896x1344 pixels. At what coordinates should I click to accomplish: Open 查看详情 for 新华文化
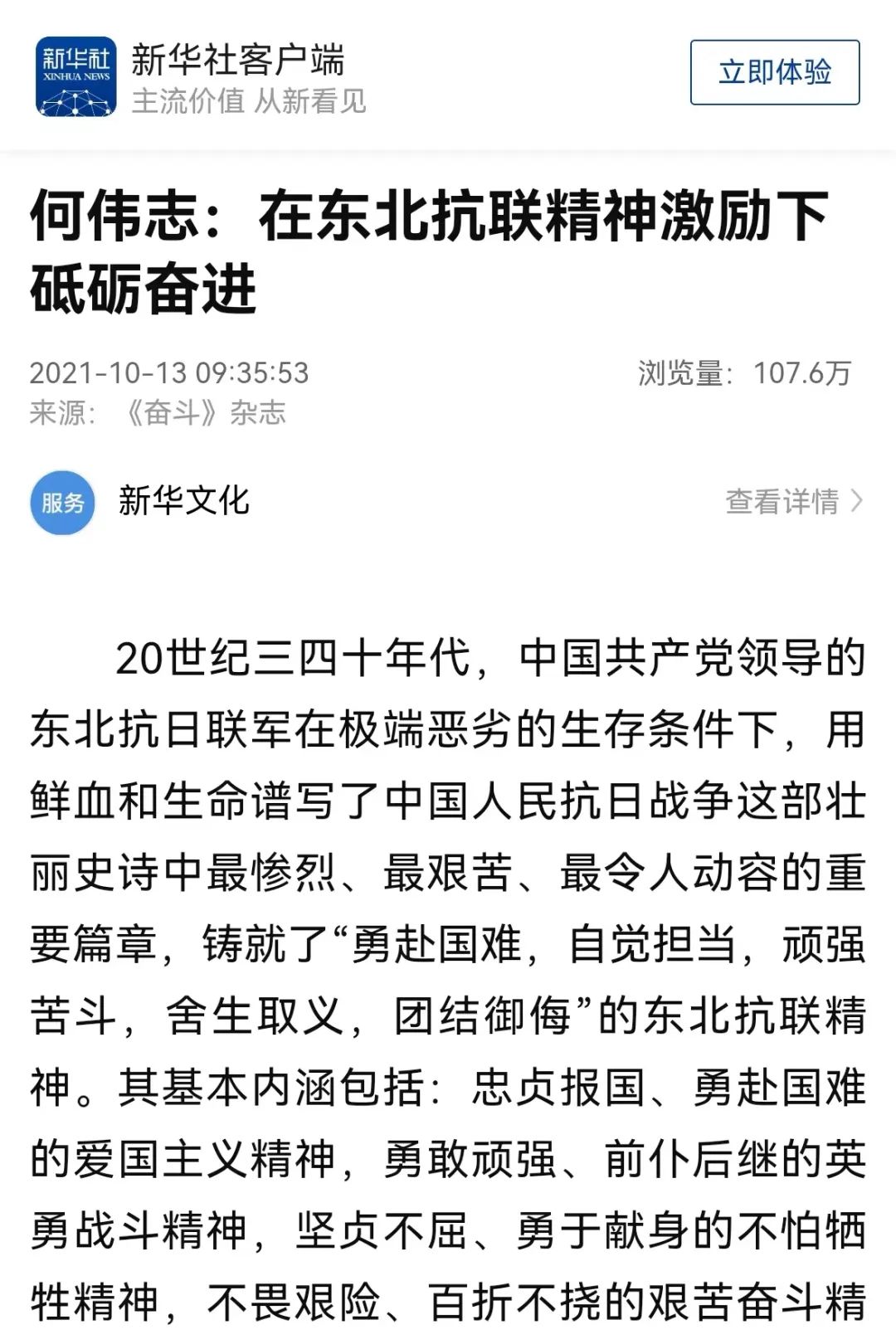(793, 501)
